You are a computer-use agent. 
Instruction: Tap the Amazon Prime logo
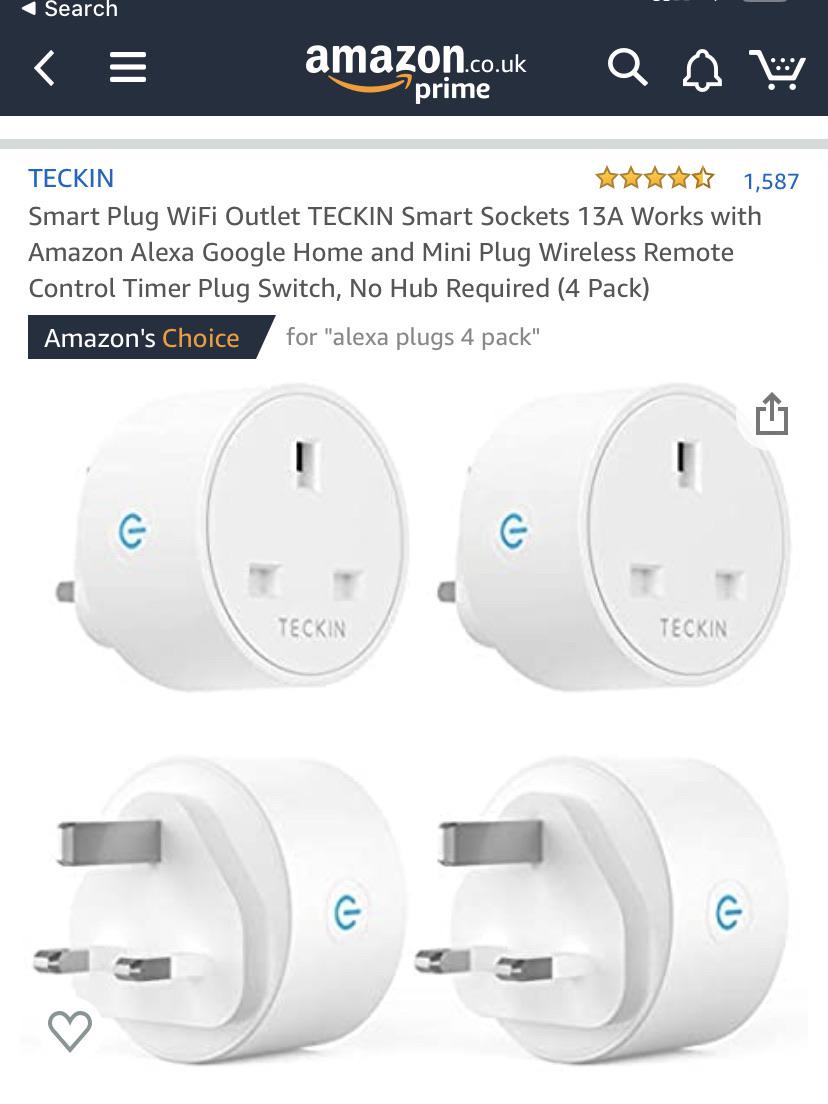click(x=414, y=70)
